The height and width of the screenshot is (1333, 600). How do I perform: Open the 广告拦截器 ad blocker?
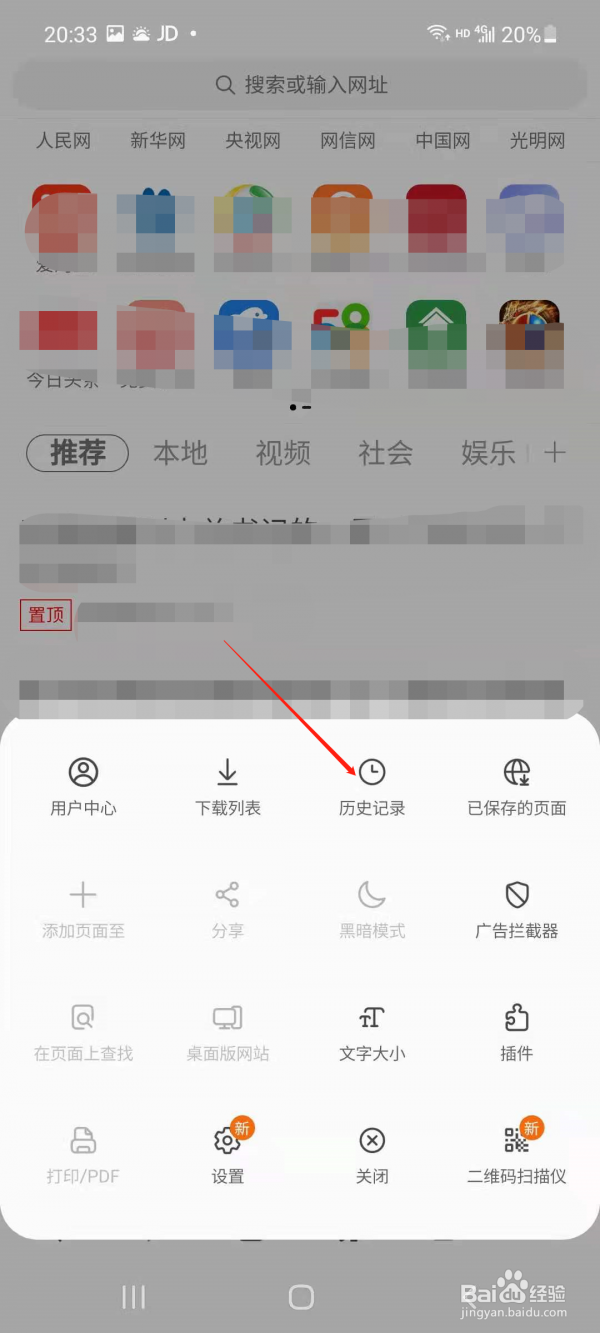(517, 909)
